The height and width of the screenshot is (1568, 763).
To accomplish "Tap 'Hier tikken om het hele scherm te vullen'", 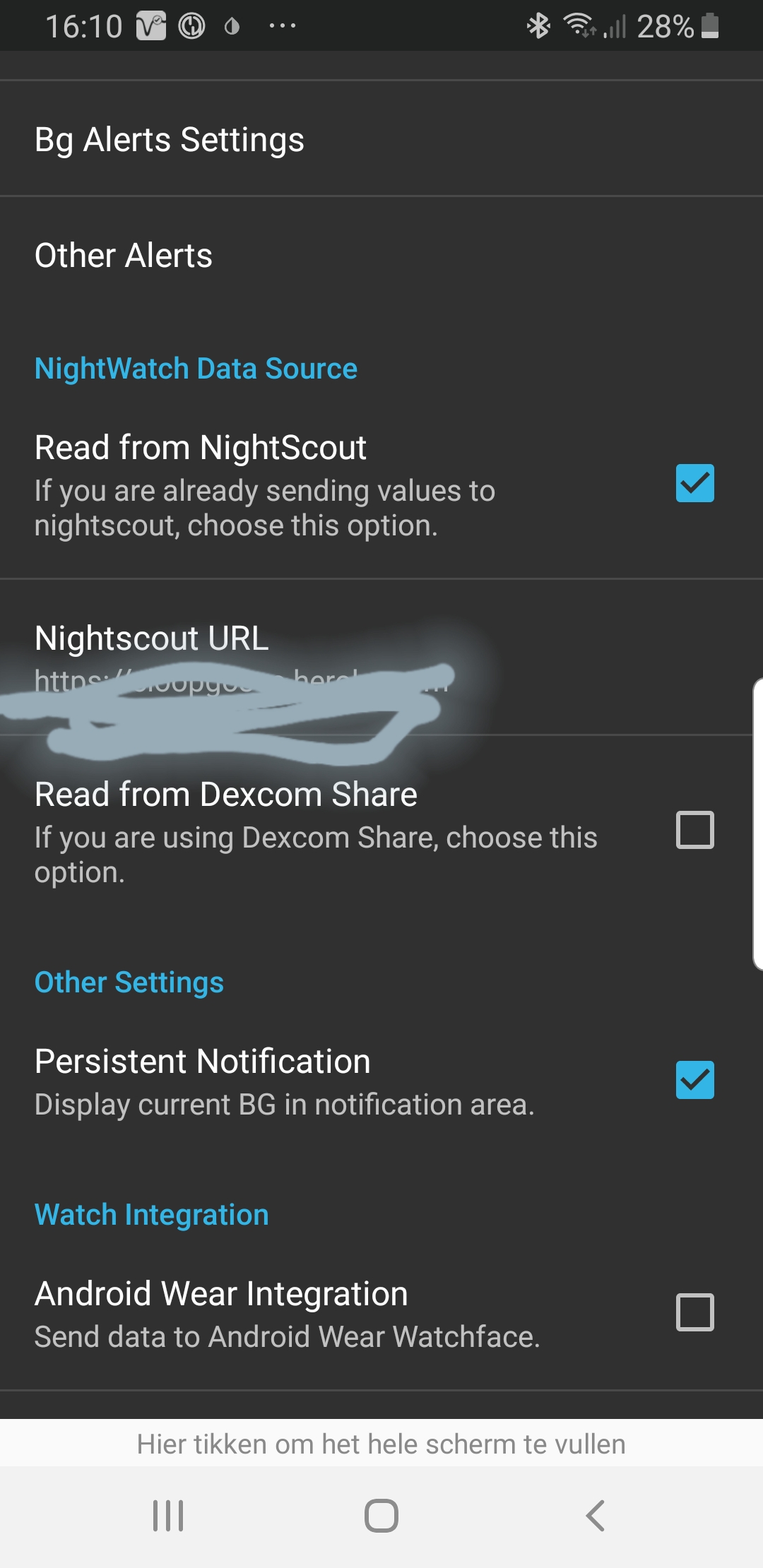I will tap(381, 1444).
